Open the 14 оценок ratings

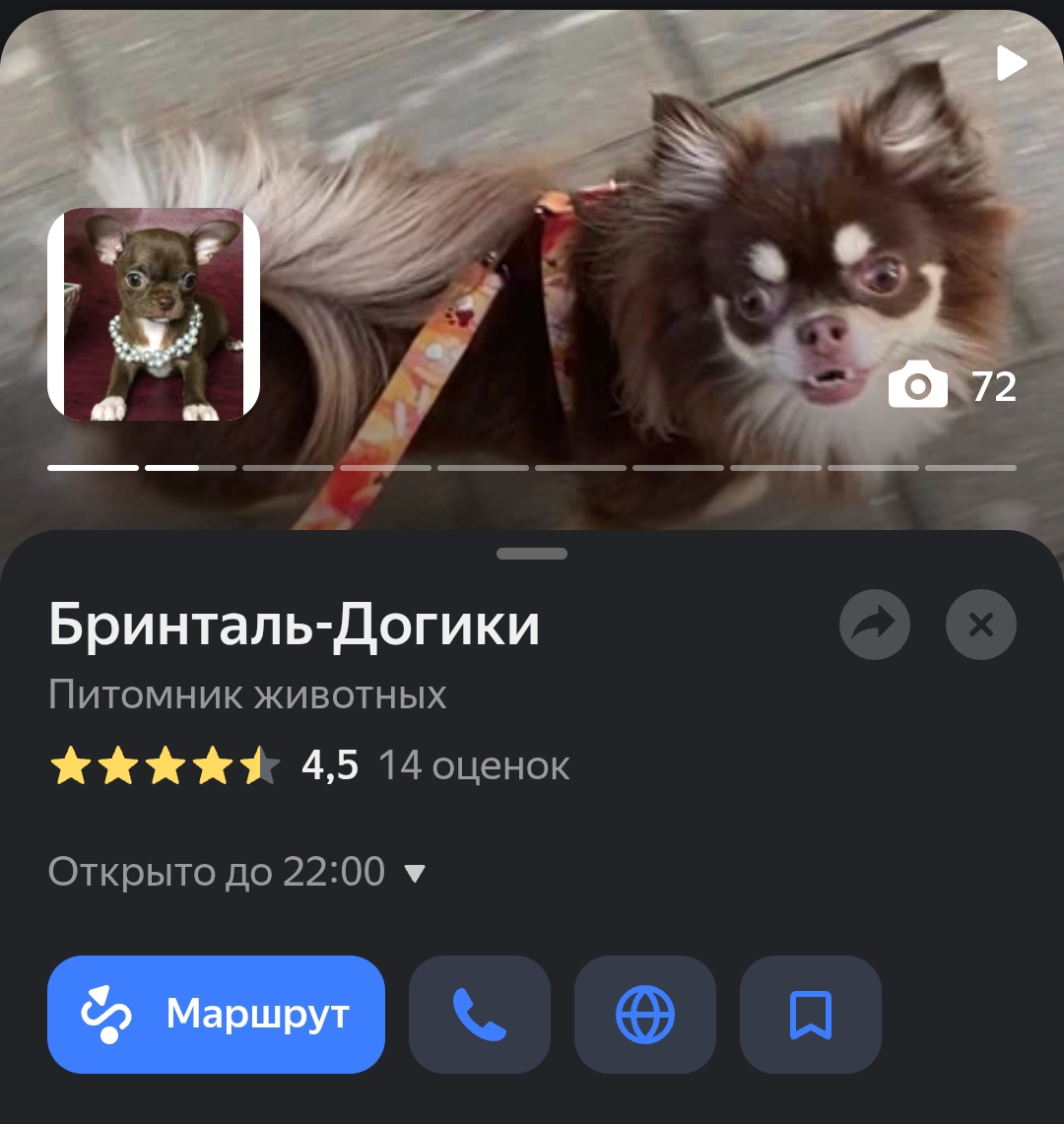(474, 765)
